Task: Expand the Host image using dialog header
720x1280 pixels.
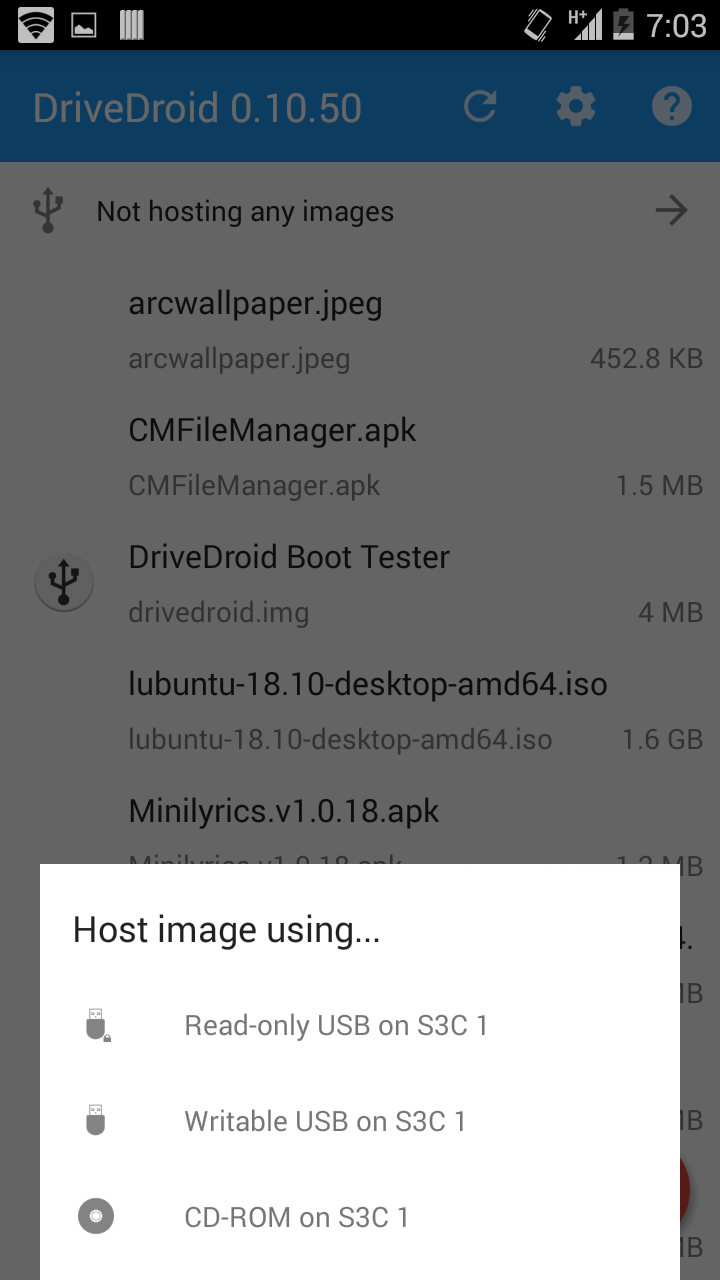Action: tap(226, 929)
